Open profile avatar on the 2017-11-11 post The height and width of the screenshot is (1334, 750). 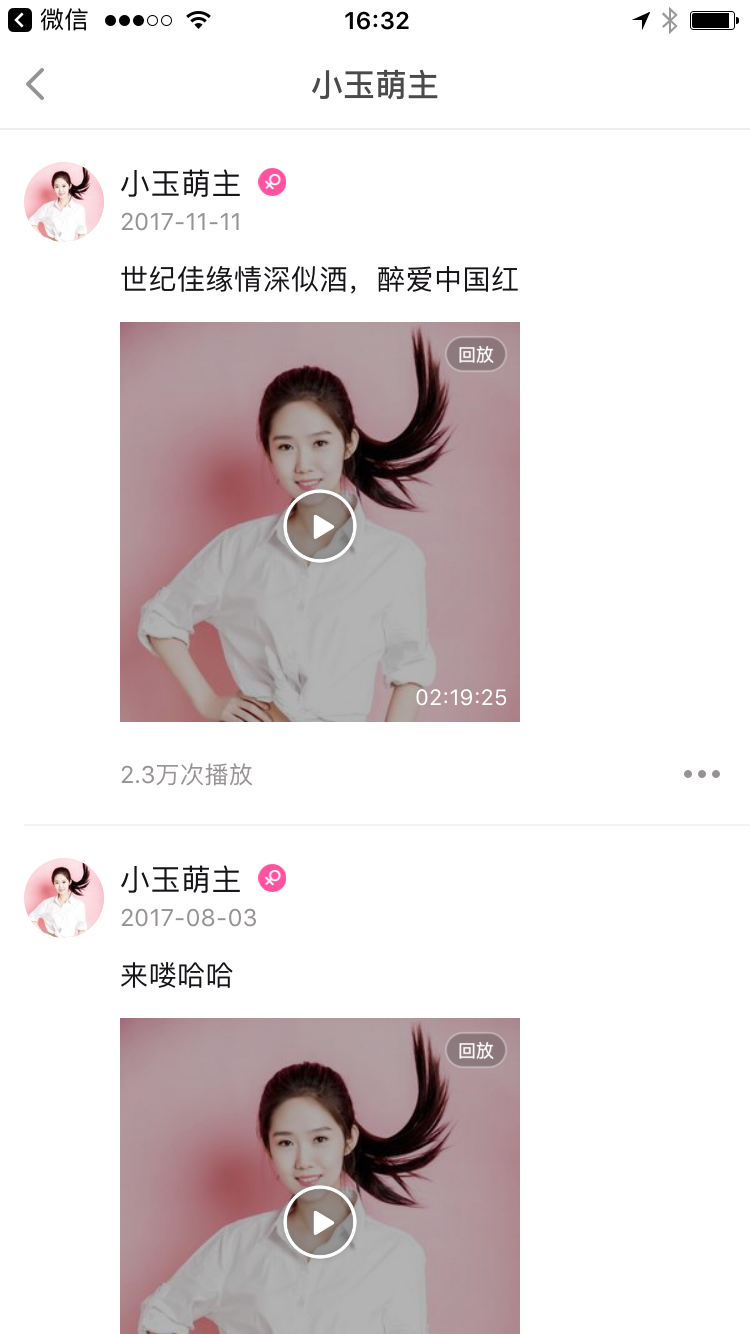tap(64, 202)
